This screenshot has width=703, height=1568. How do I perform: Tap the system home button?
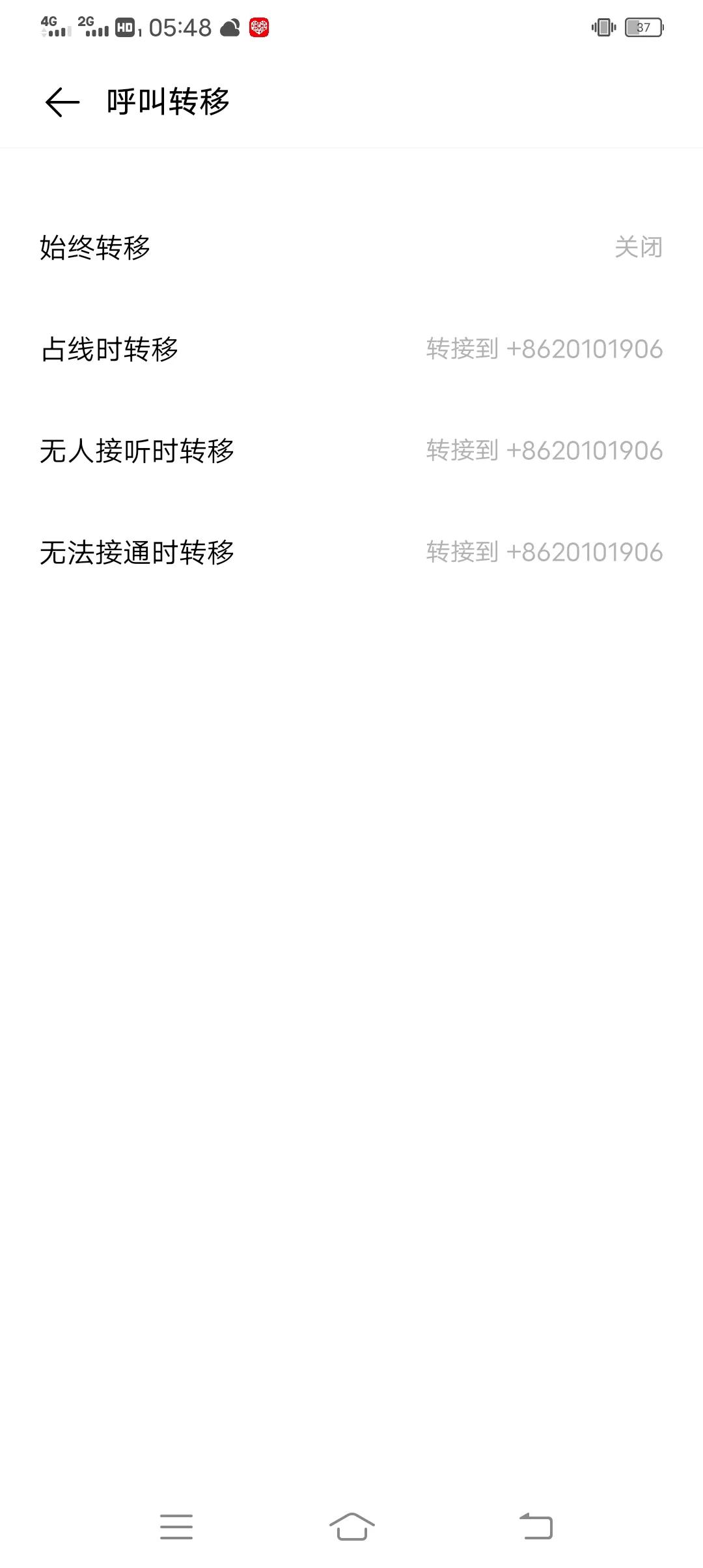351,1526
